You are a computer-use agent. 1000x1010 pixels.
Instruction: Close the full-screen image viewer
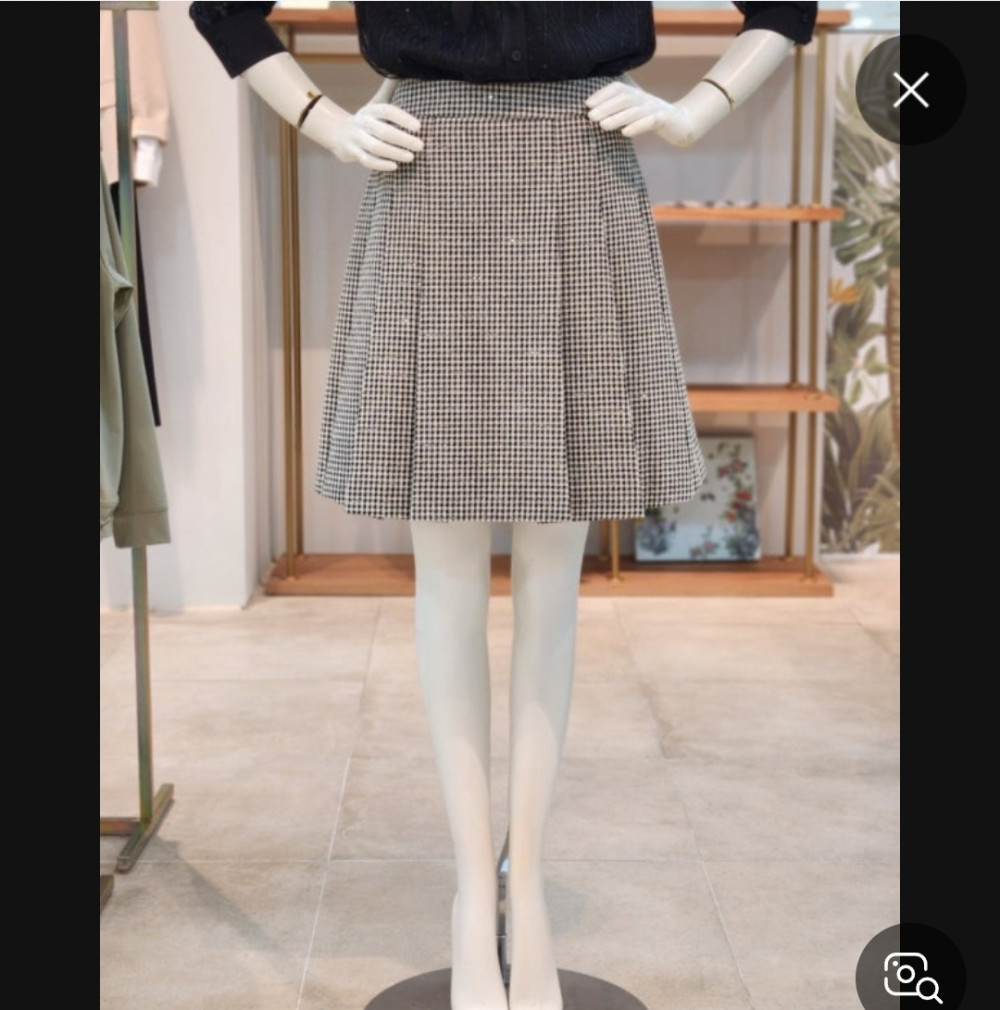click(x=910, y=90)
